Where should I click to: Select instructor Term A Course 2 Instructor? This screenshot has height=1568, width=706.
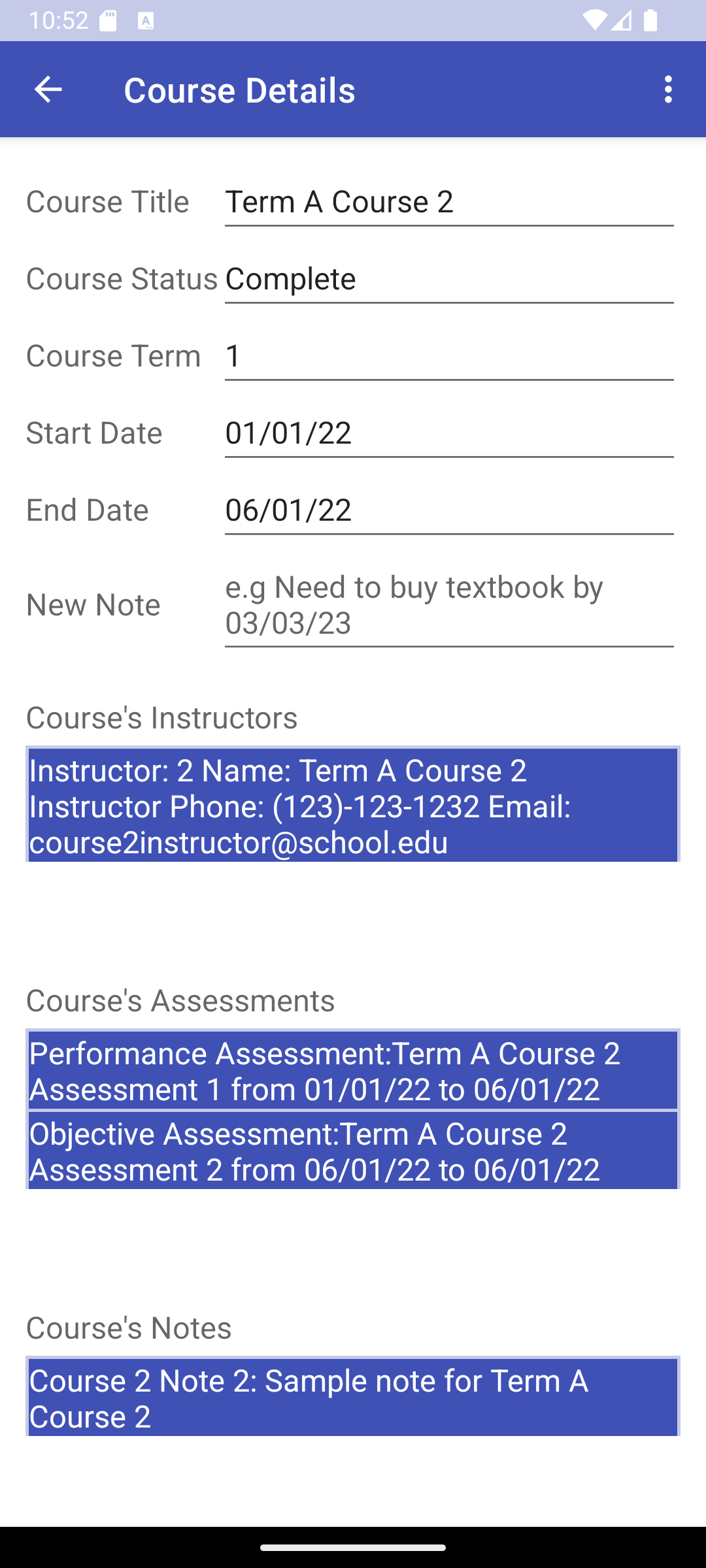(x=353, y=806)
